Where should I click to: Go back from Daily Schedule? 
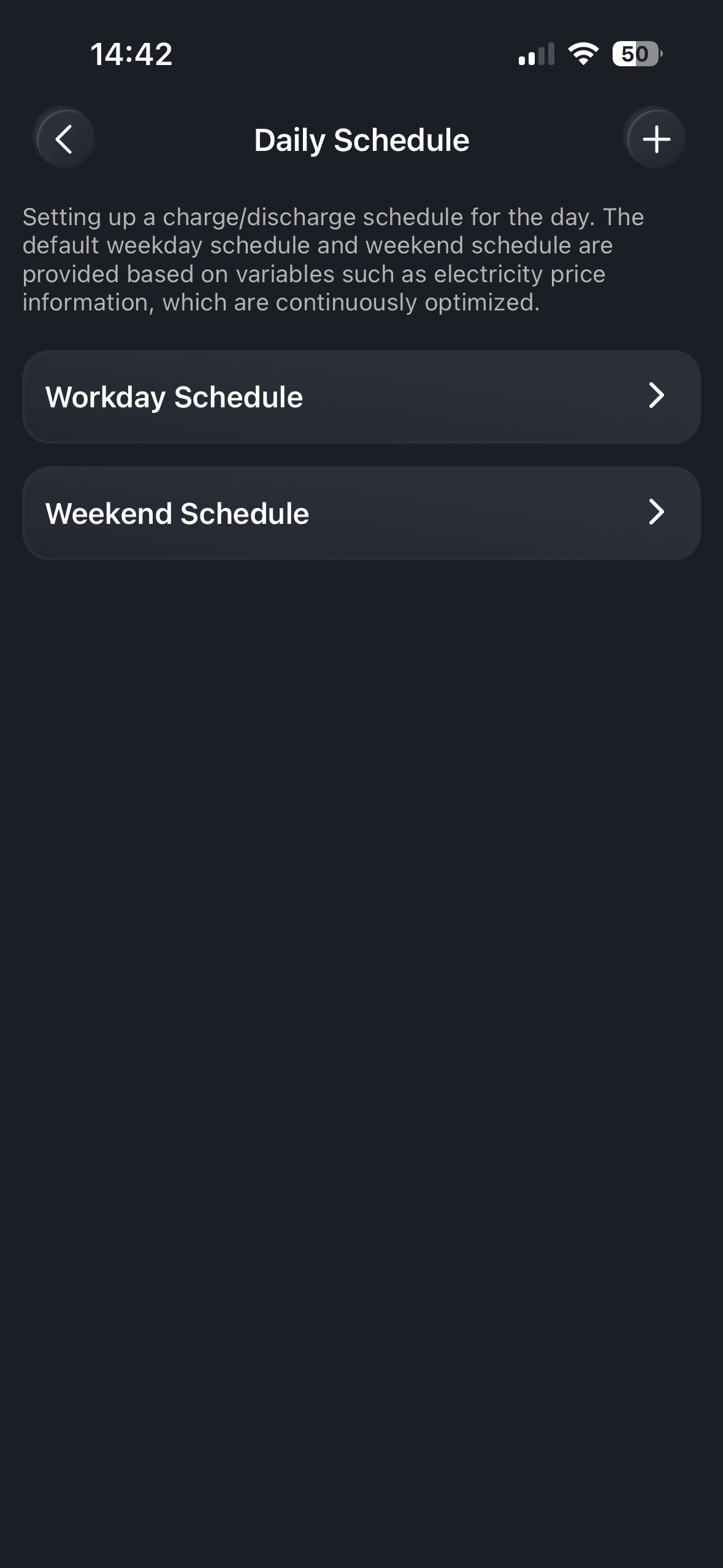click(x=64, y=139)
